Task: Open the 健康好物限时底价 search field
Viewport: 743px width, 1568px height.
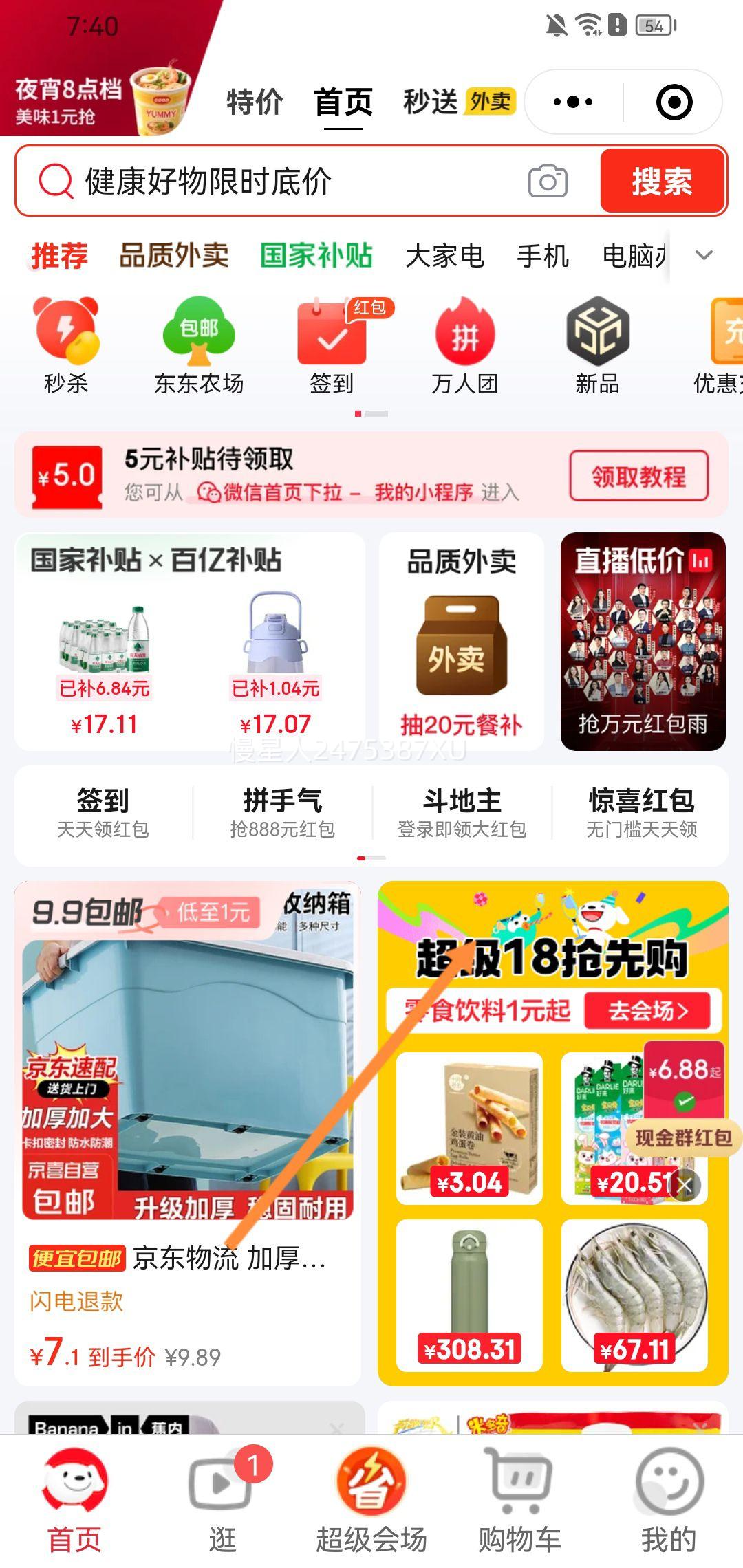Action: [275, 182]
